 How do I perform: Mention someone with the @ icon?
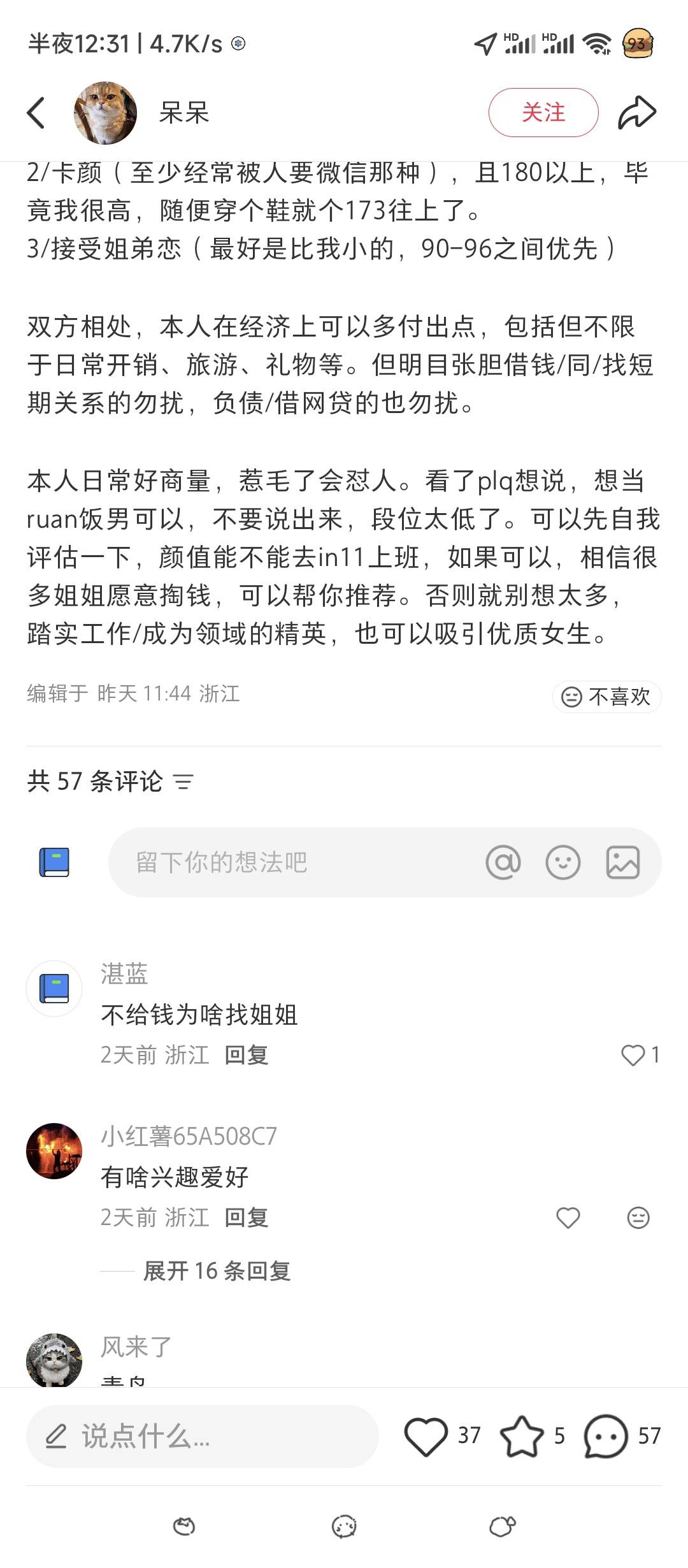[503, 862]
